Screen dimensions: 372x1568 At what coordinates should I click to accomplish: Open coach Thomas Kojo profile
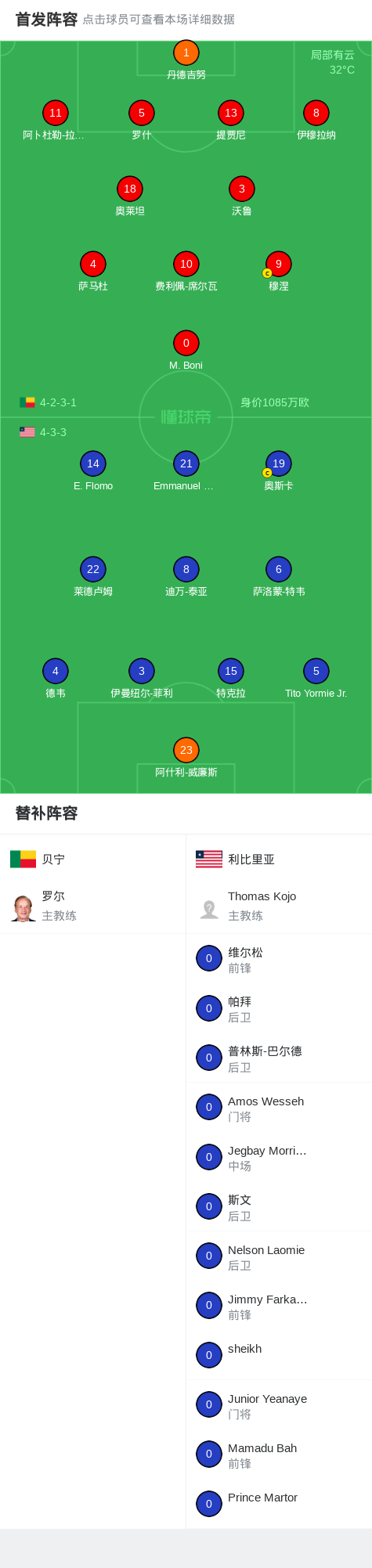click(x=279, y=906)
